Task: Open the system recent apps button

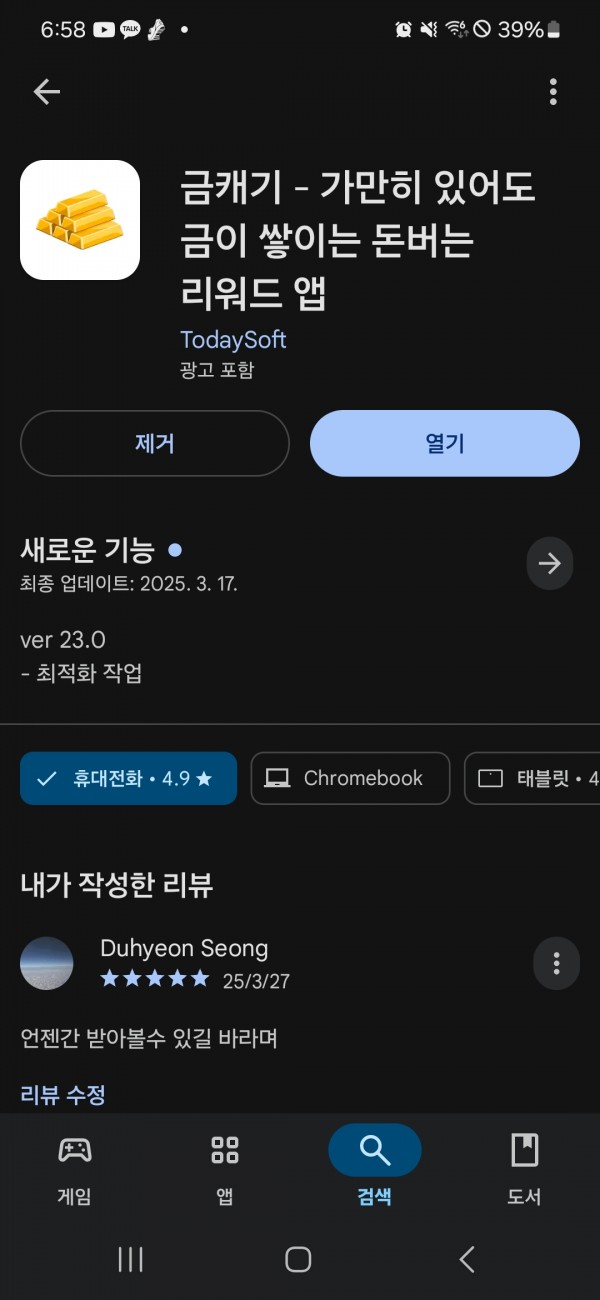Action: pyautogui.click(x=131, y=1259)
